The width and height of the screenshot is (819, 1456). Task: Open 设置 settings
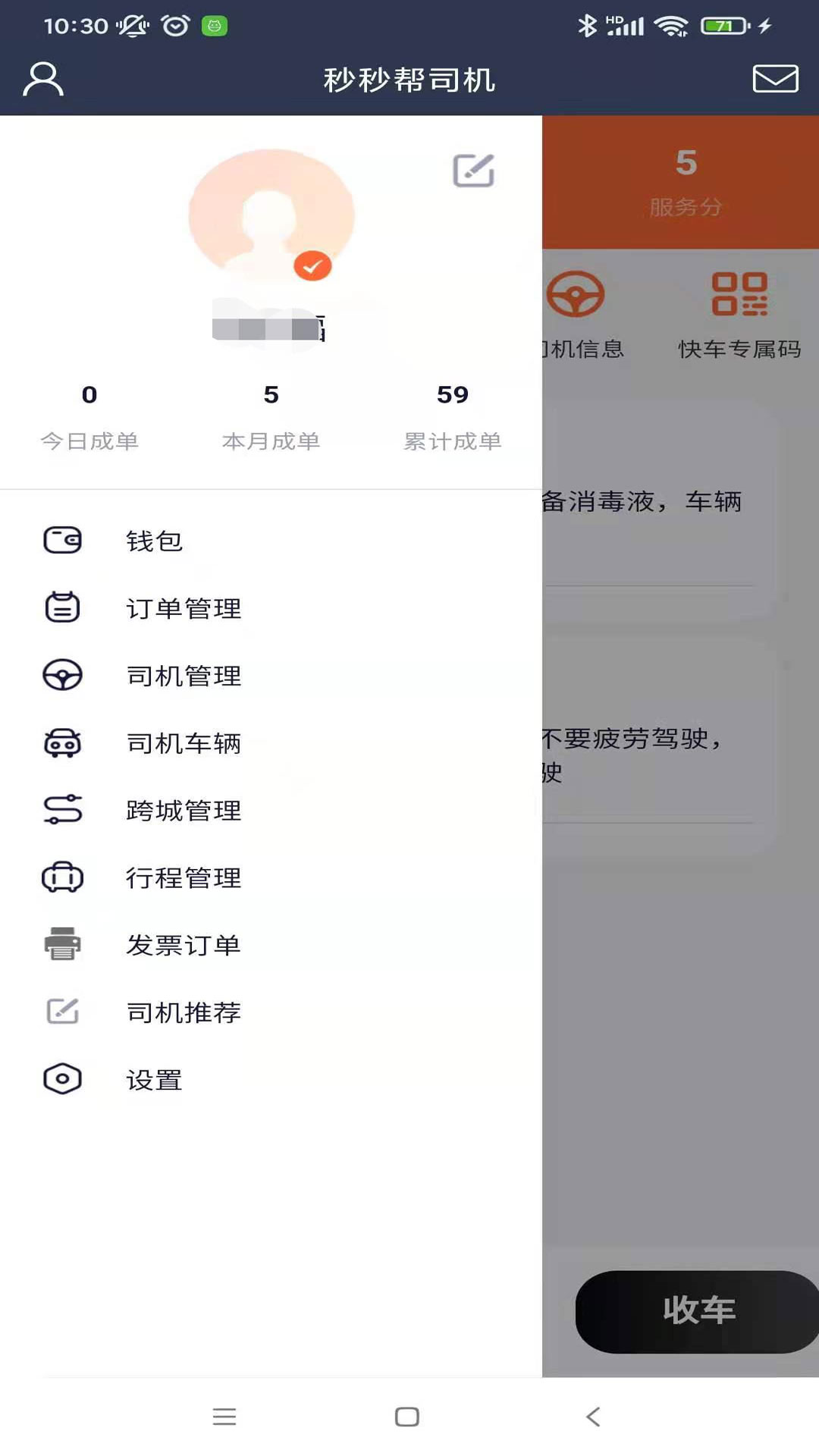(154, 1080)
